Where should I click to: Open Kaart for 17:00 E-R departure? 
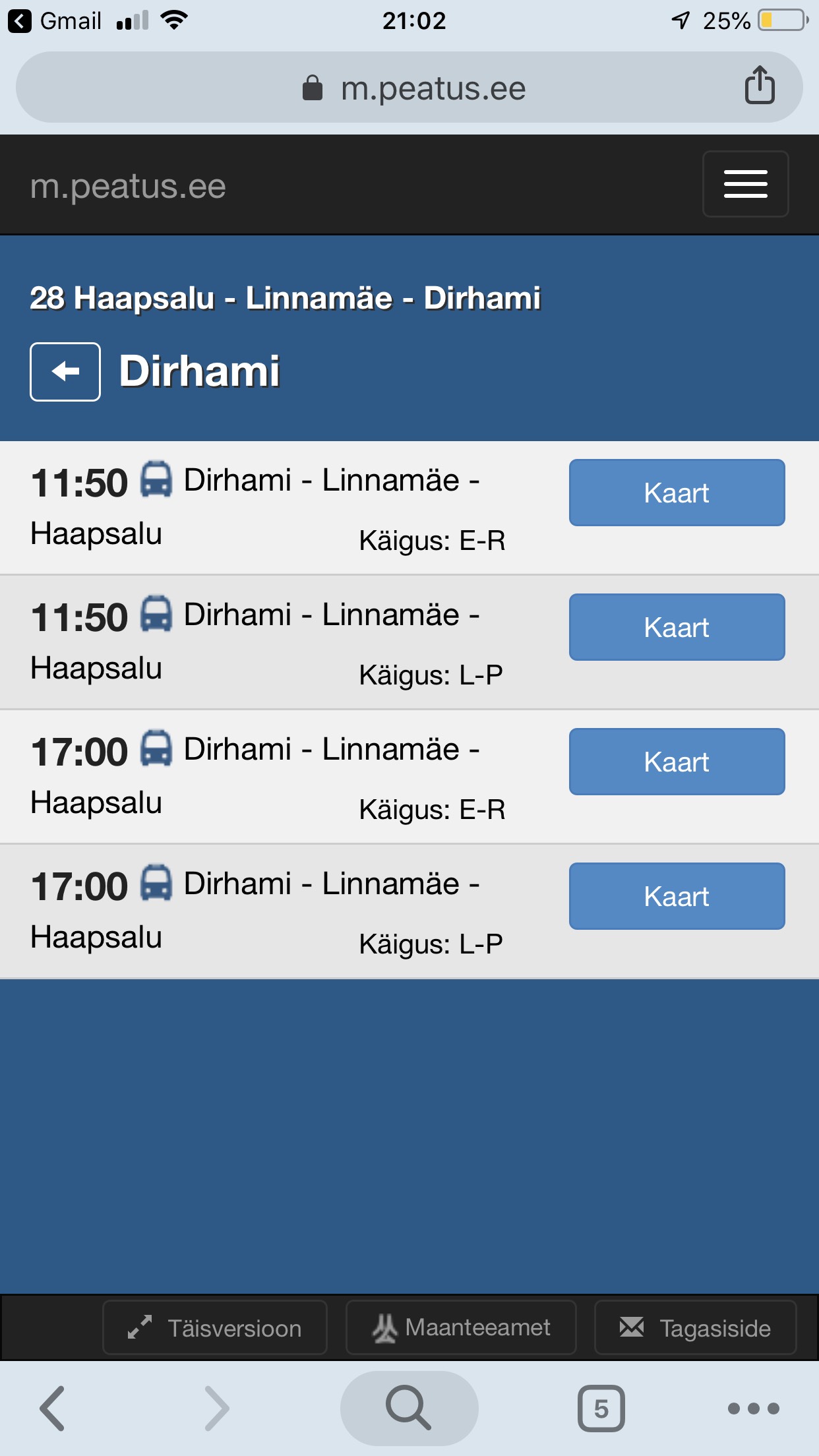tap(677, 762)
